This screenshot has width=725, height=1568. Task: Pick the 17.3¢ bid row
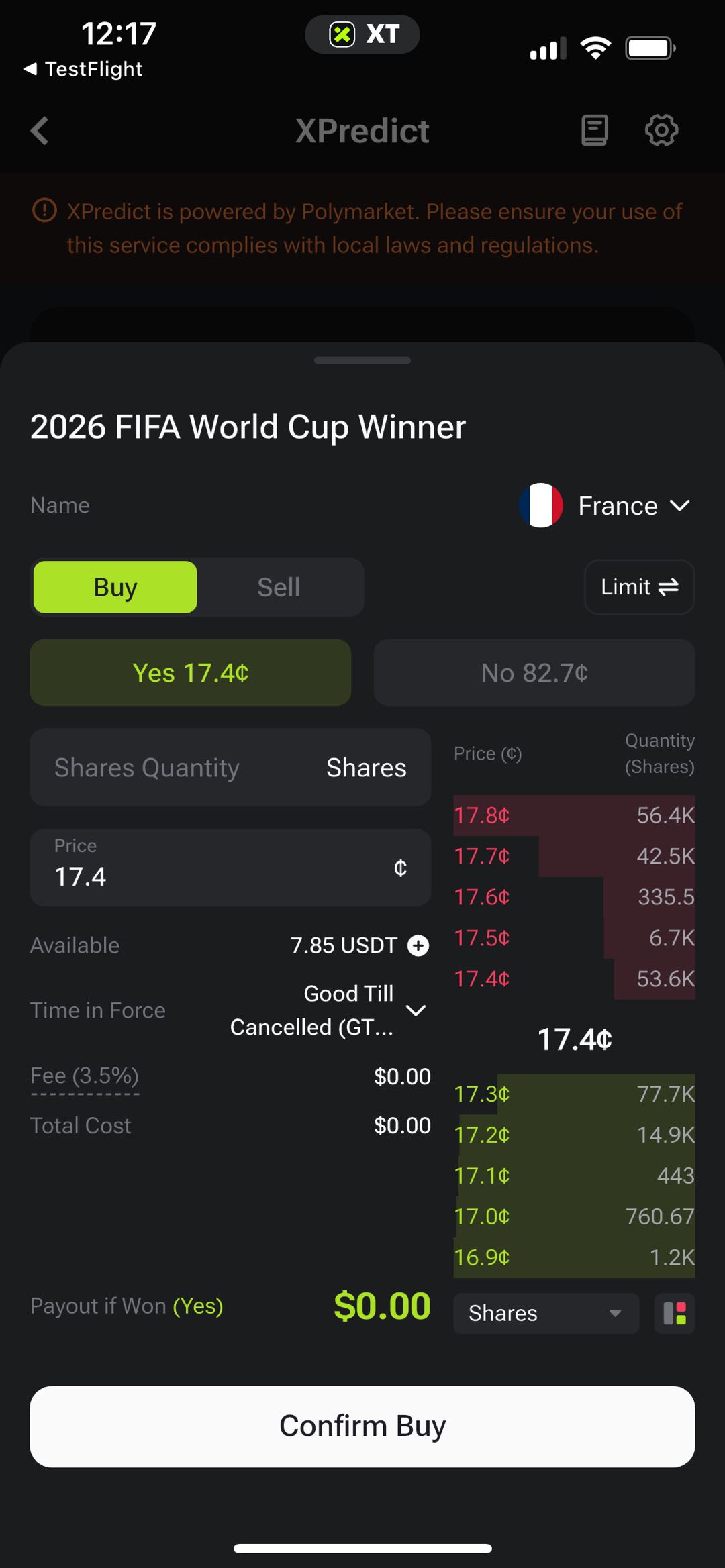(575, 1094)
